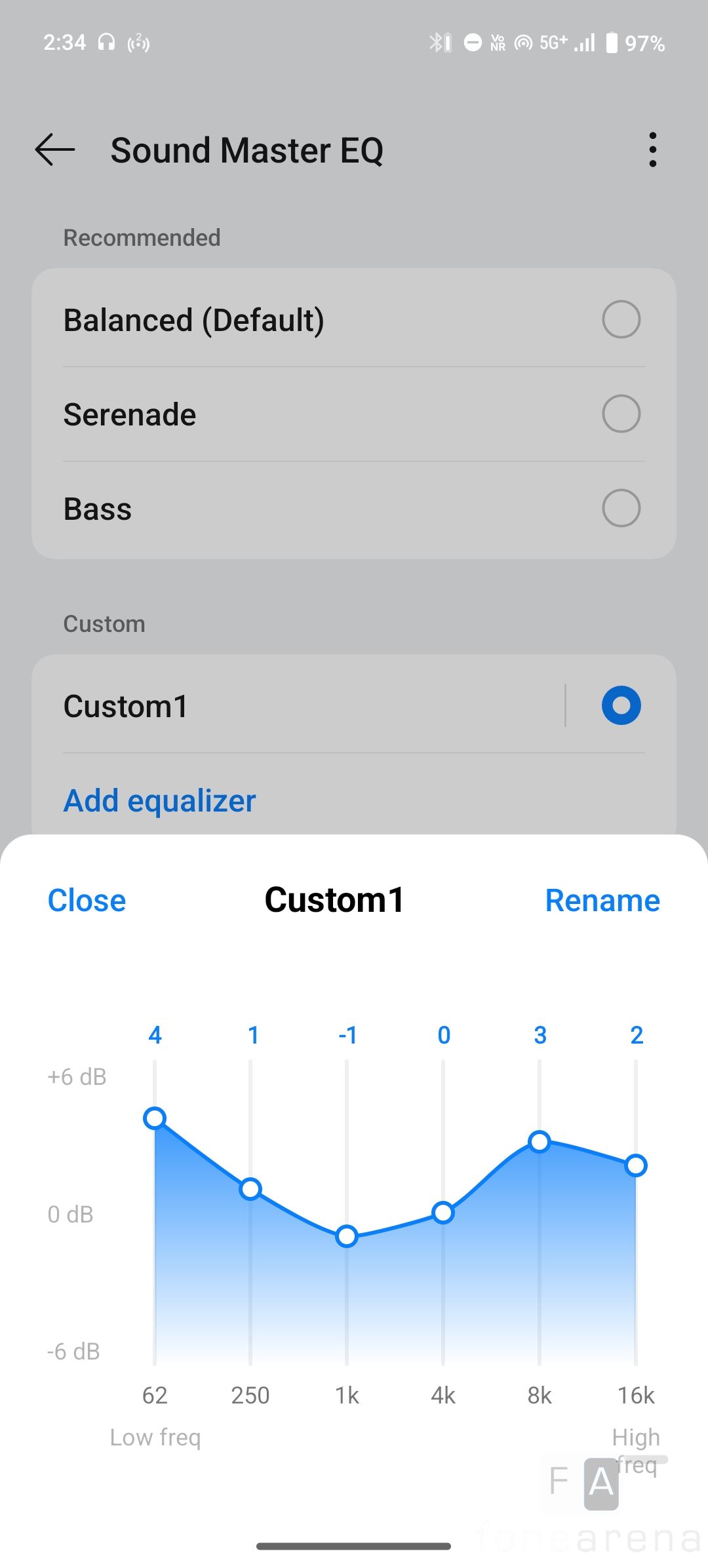Viewport: 708px width, 1568px height.
Task: Tap Add equalizer
Action: pos(159,800)
